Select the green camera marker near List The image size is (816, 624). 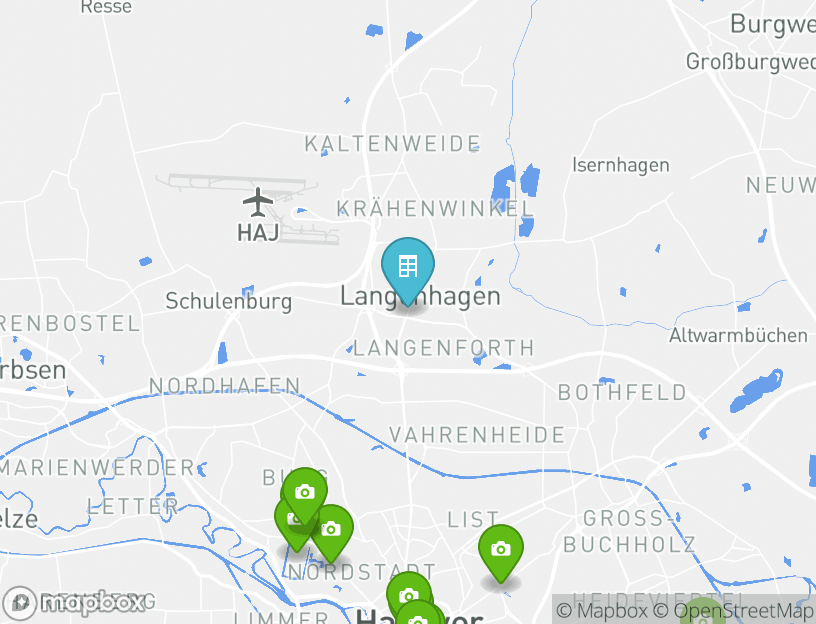[x=501, y=550]
